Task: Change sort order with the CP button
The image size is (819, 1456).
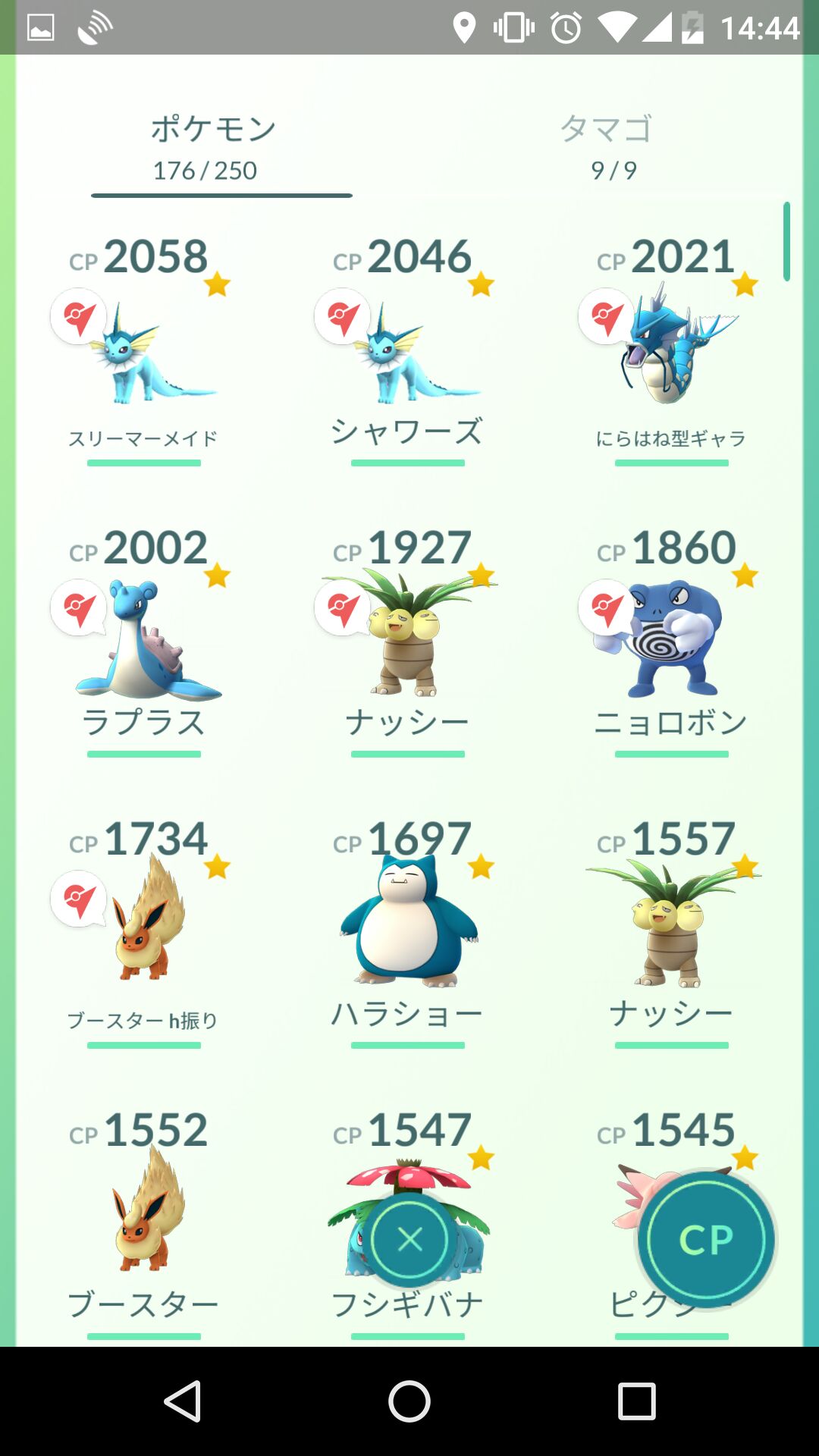Action: tap(705, 1240)
